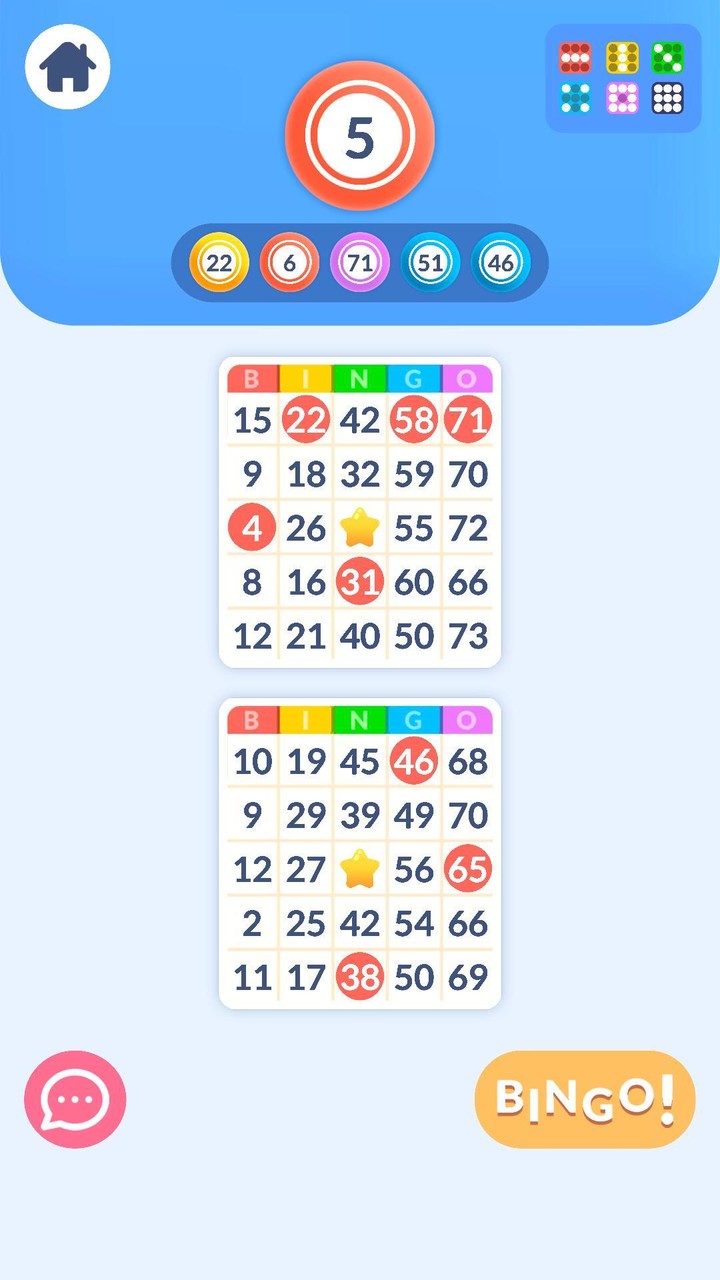This screenshot has height=1280, width=720.
Task: Daub number 55 on the top card
Action: (x=414, y=528)
